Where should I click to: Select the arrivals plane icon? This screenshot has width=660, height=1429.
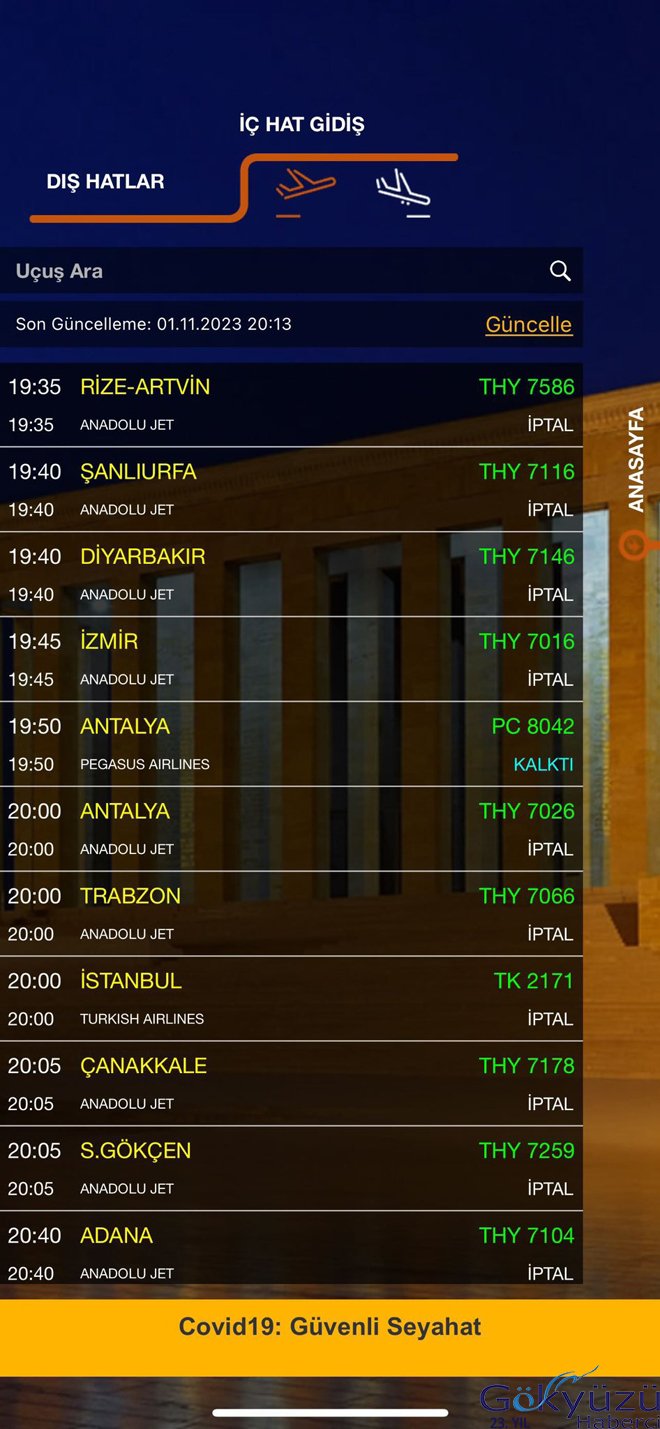tap(403, 188)
